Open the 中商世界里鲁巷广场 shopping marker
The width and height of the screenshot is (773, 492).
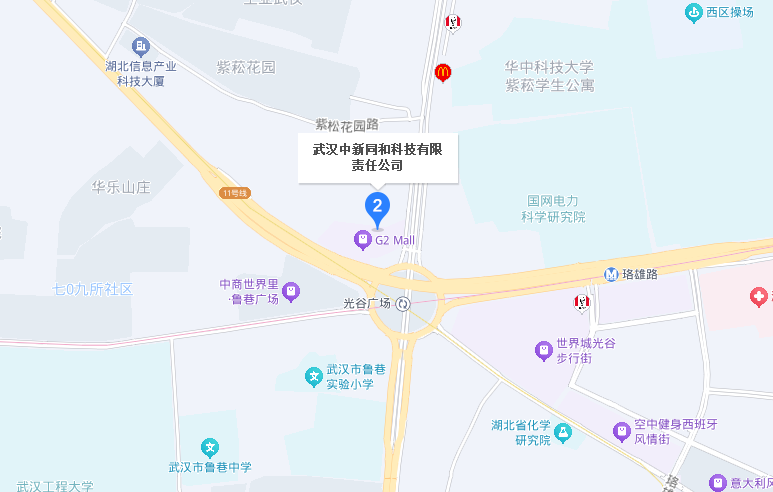click(x=291, y=291)
